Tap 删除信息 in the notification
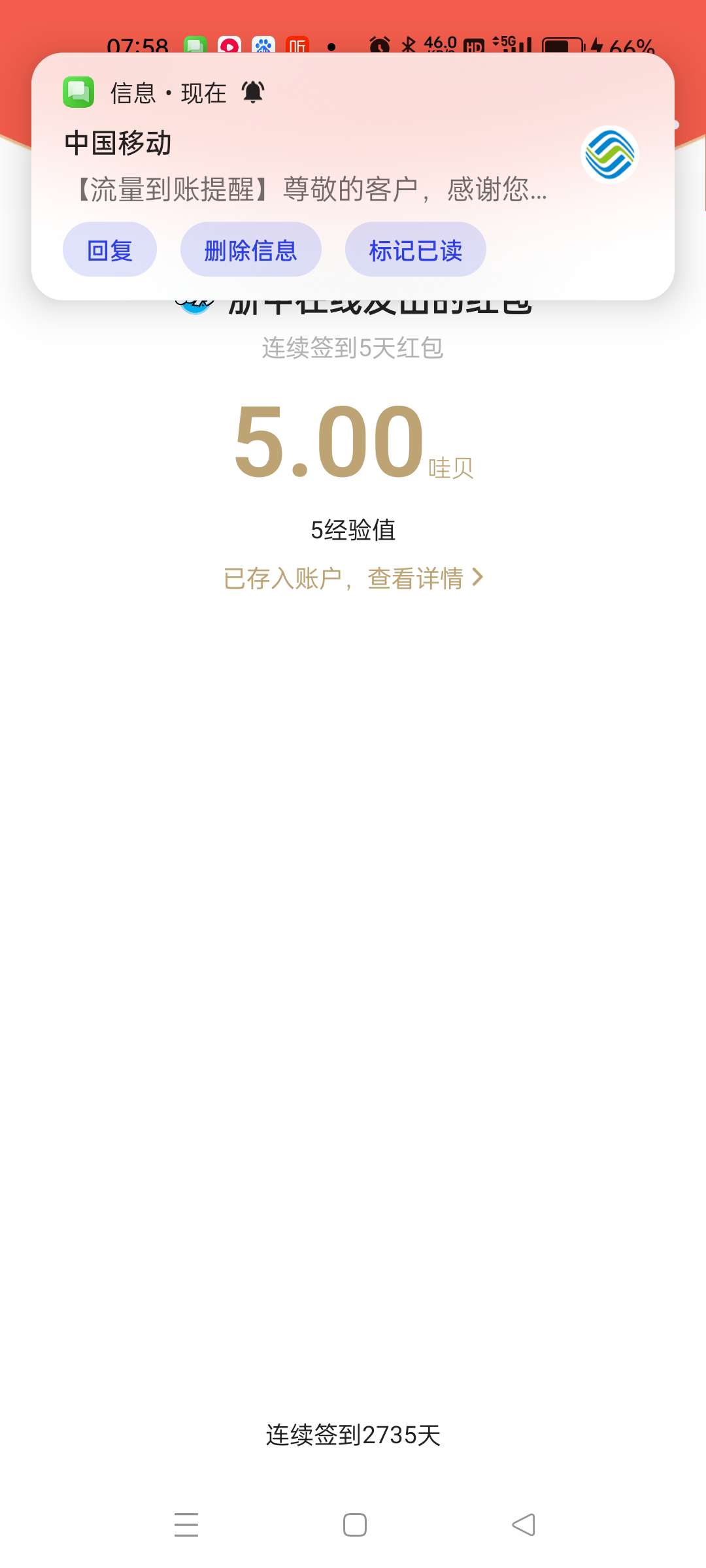This screenshot has width=706, height=1568. (x=250, y=250)
